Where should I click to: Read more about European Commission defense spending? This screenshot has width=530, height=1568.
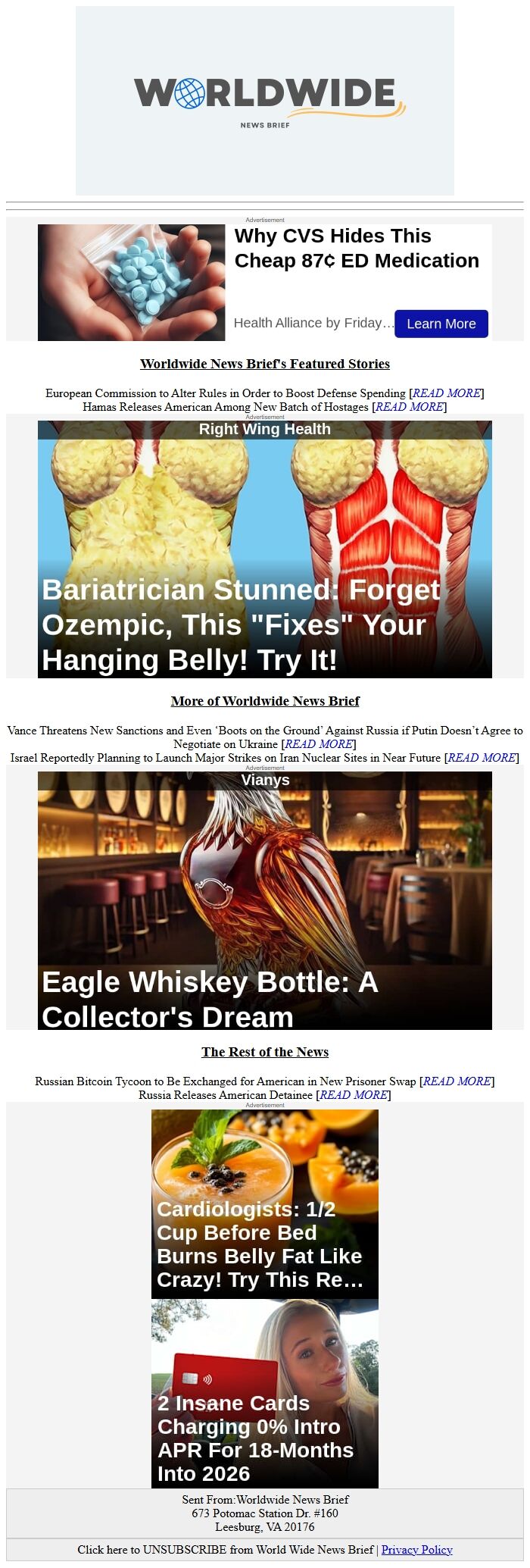point(446,393)
